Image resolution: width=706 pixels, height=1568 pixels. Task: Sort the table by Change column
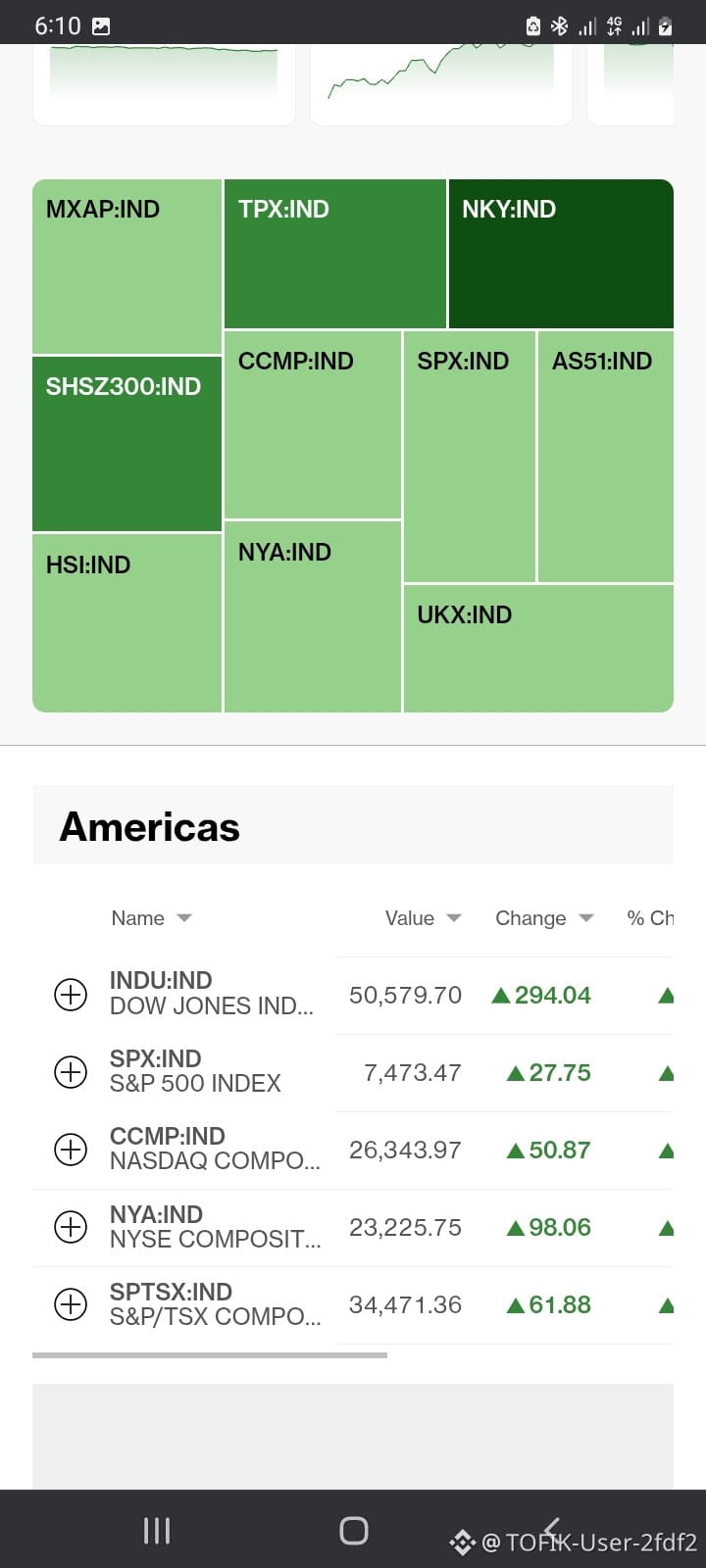click(x=544, y=918)
